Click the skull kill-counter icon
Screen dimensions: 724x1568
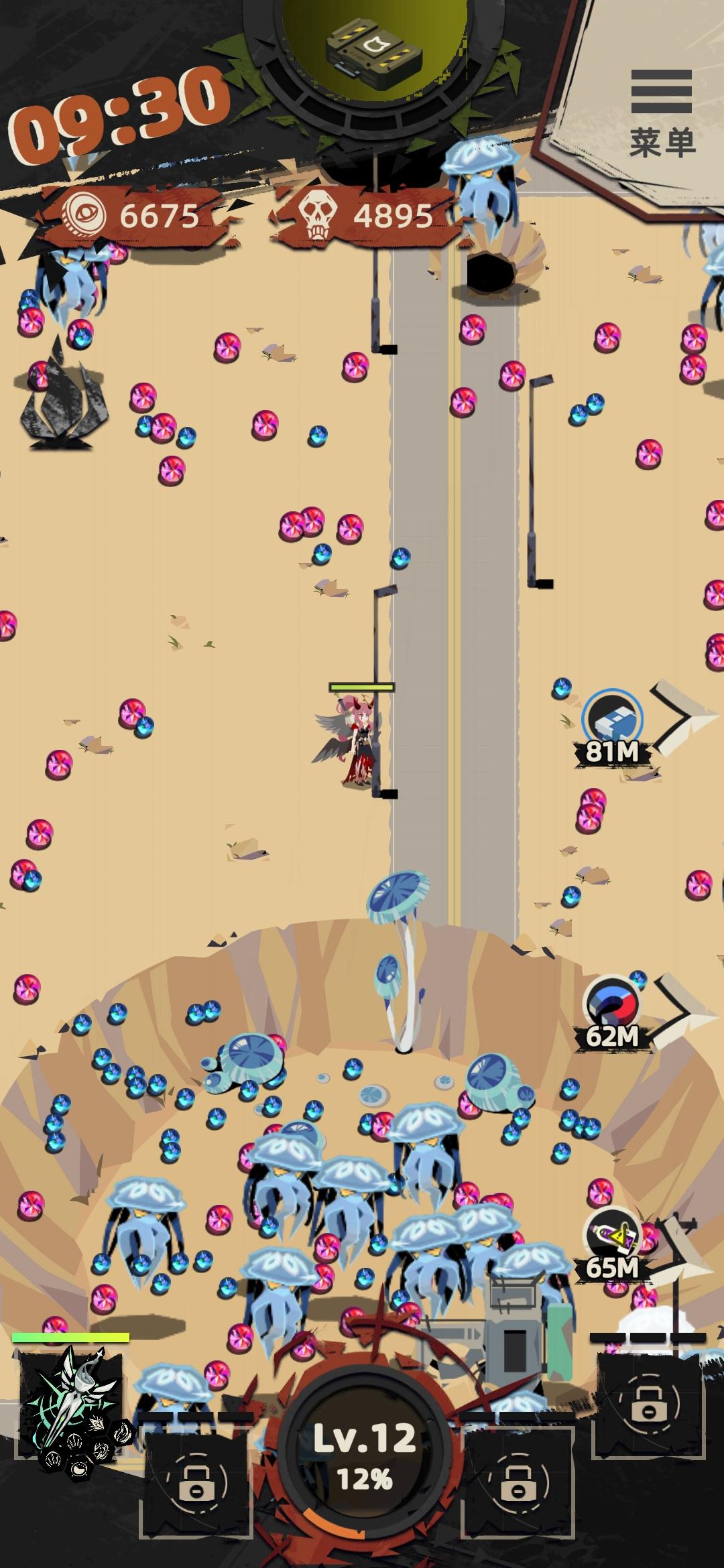coord(318,214)
